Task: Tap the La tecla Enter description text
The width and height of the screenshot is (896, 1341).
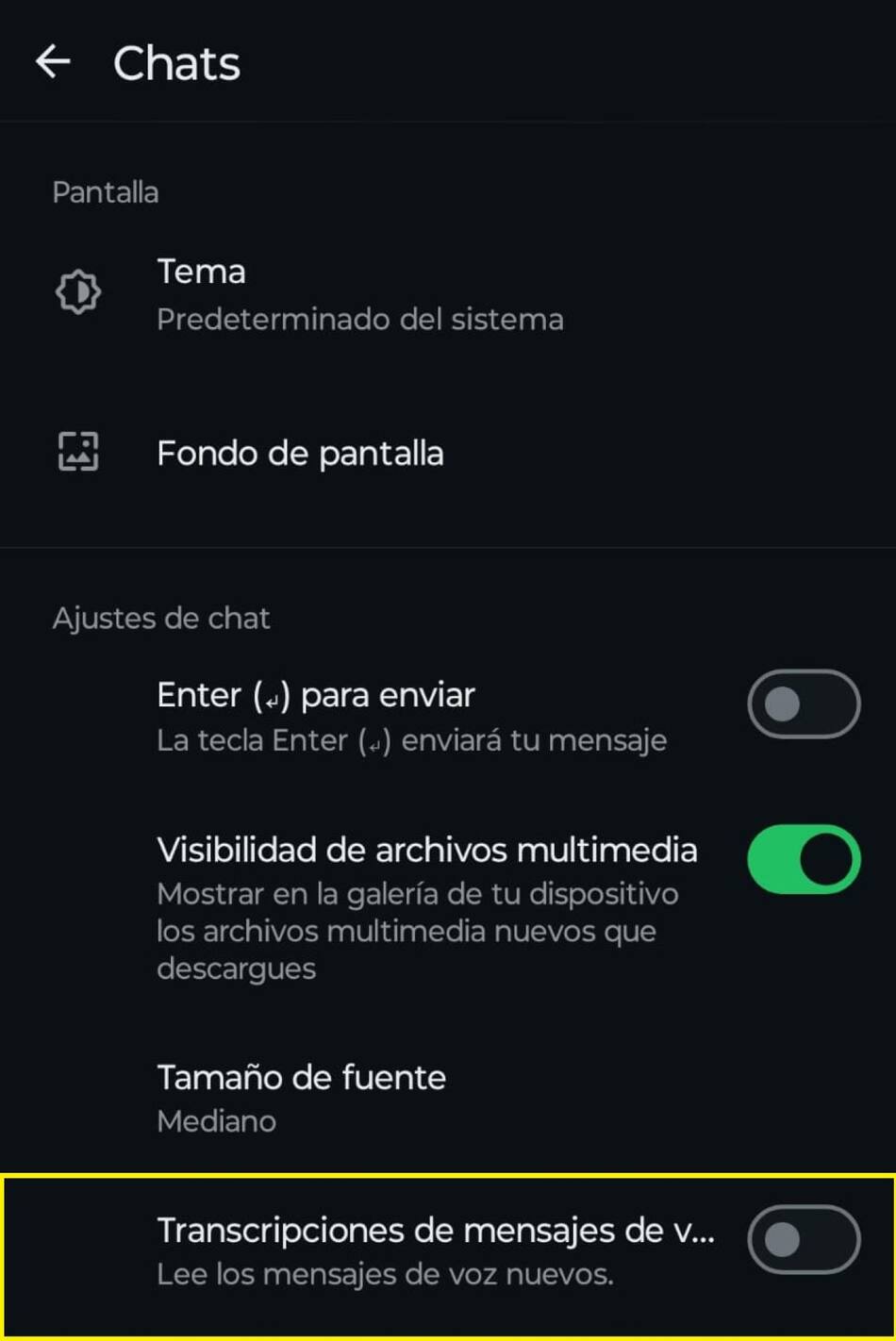Action: [411, 741]
